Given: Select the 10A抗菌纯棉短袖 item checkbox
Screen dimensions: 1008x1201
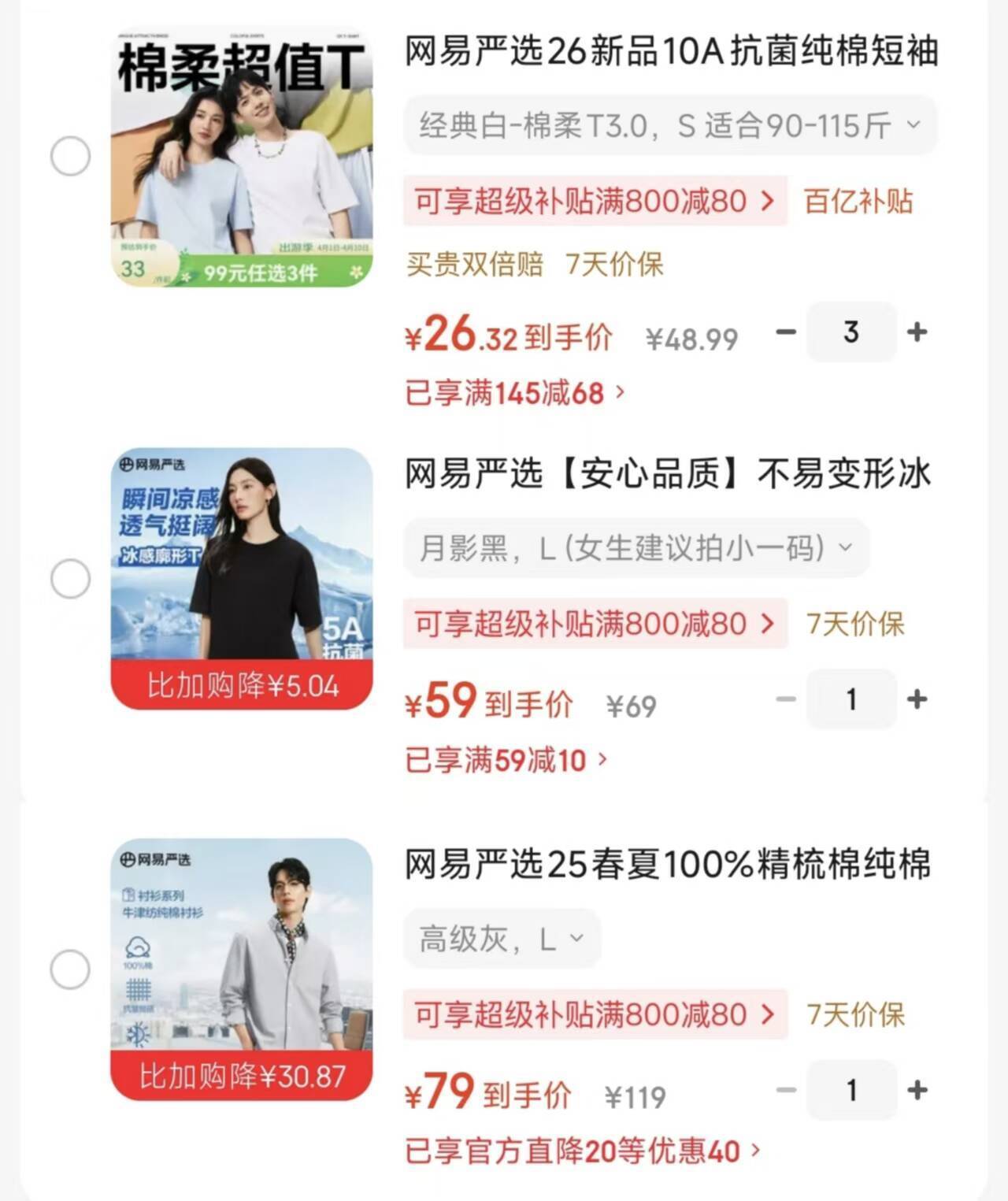Looking at the screenshot, I should coord(70,156).
